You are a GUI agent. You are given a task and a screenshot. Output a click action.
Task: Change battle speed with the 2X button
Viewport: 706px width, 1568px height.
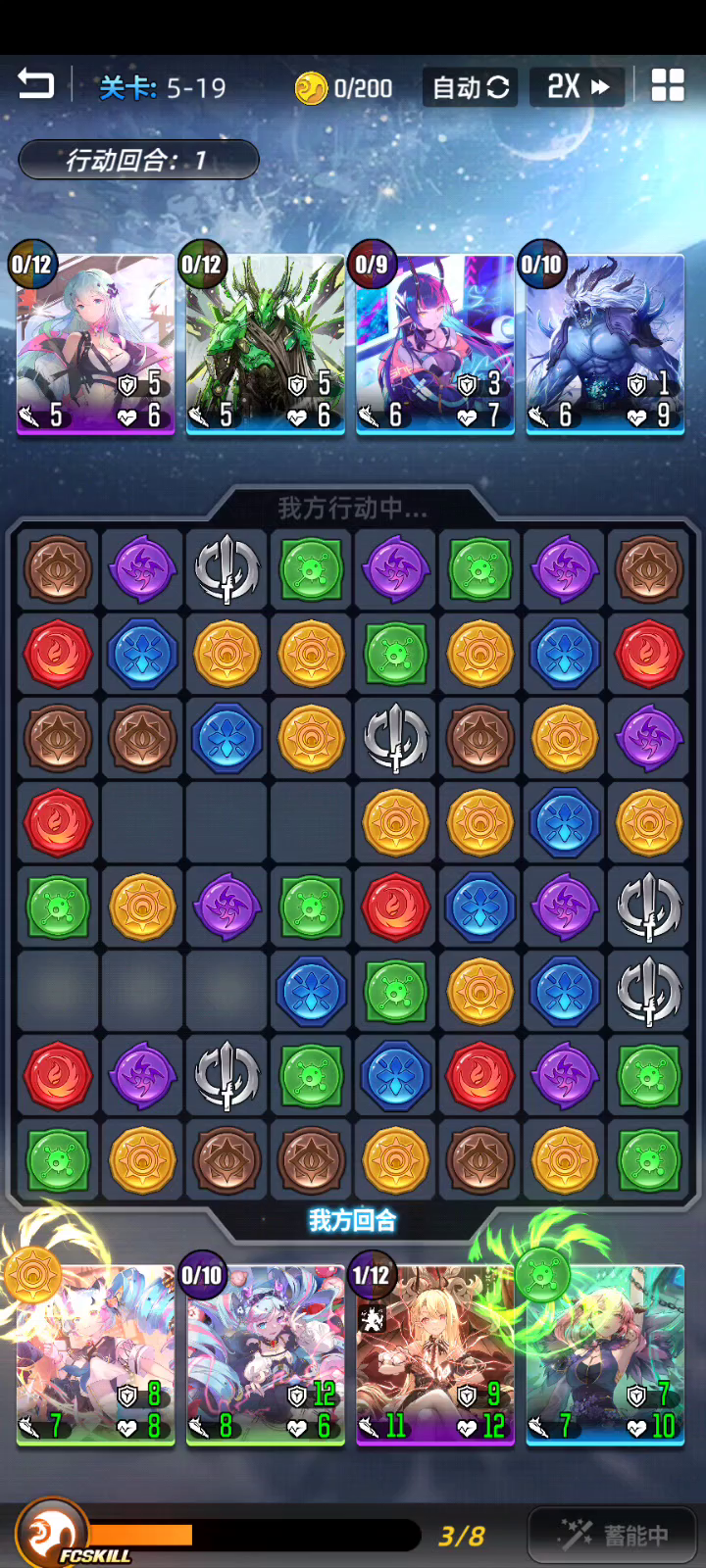pyautogui.click(x=579, y=87)
